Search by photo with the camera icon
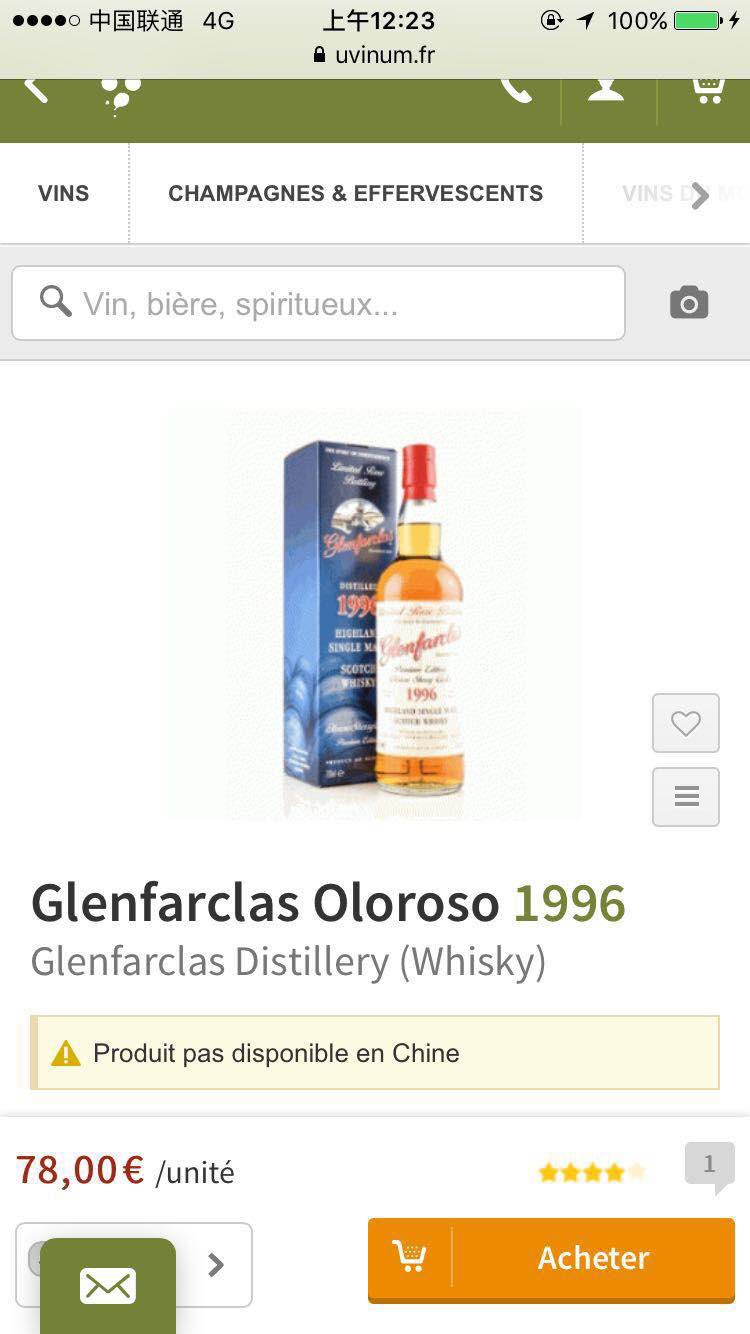Screen dimensions: 750x1334 pos(688,303)
